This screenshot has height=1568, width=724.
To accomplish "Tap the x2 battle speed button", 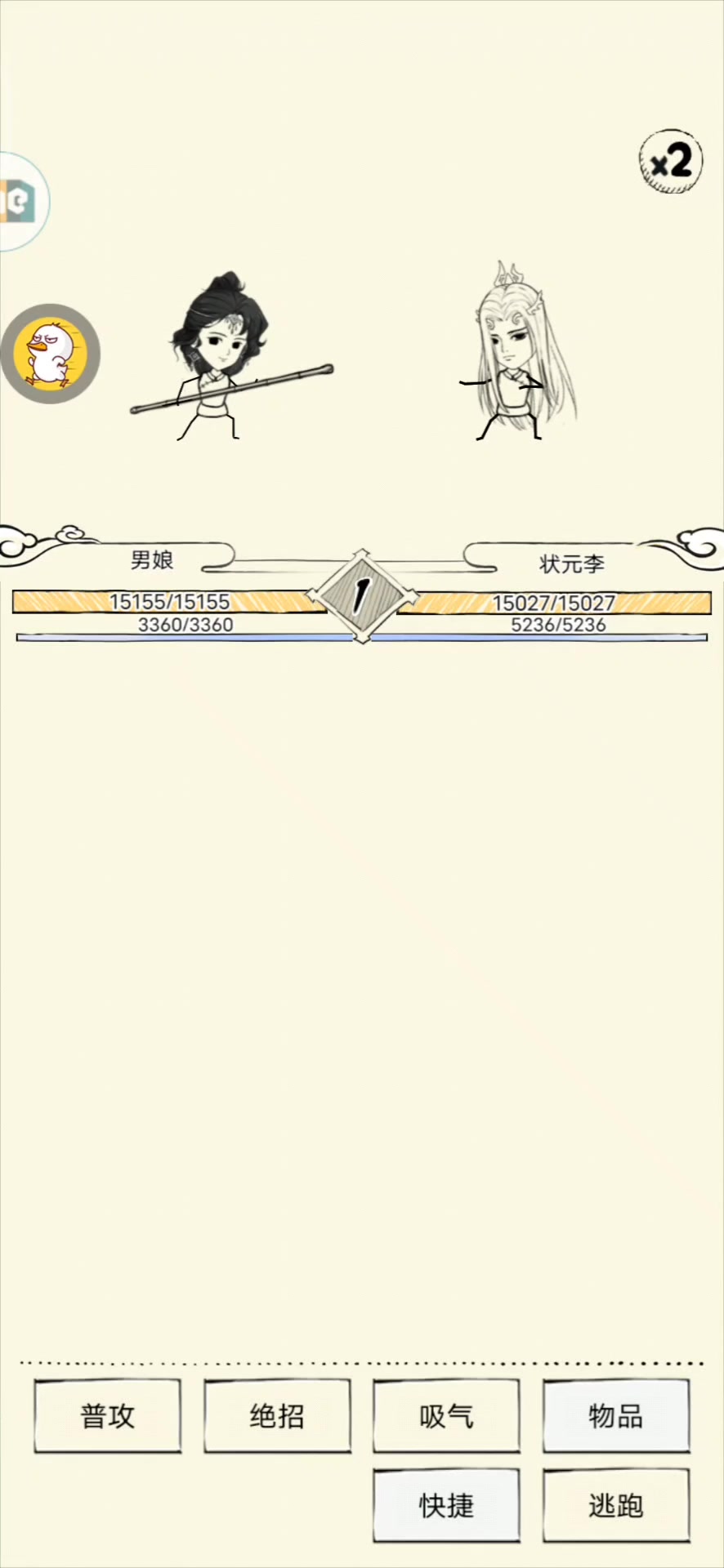I will (x=671, y=162).
